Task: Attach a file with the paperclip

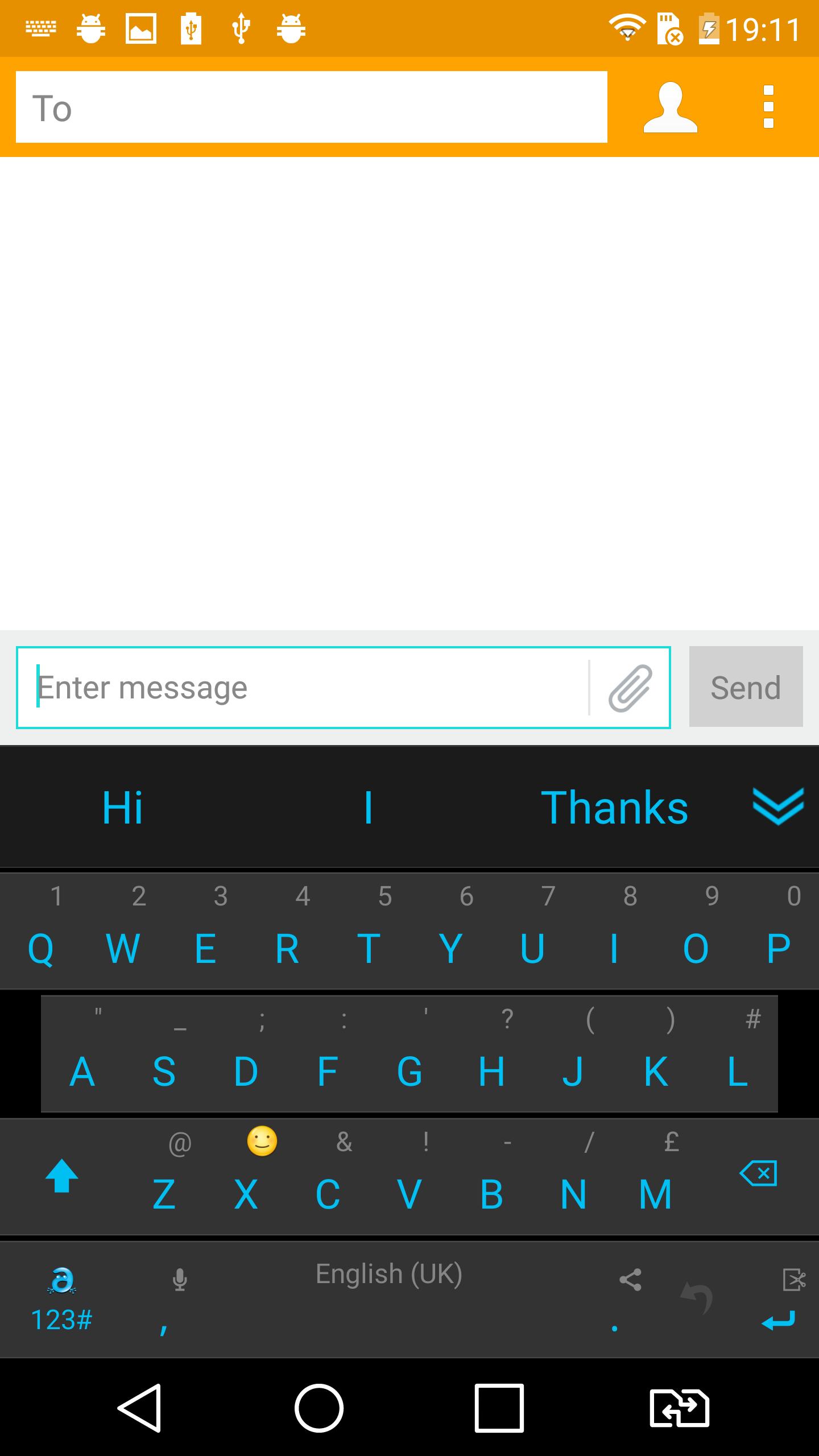Action: pos(630,687)
